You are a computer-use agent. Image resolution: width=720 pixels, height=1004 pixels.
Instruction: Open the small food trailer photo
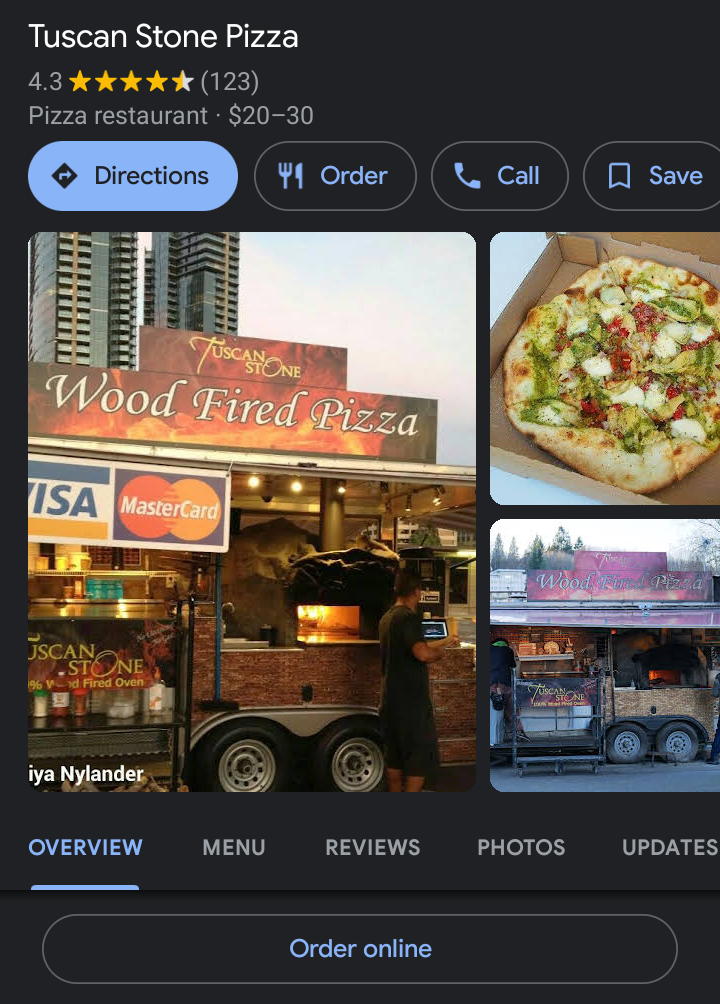pyautogui.click(x=605, y=655)
